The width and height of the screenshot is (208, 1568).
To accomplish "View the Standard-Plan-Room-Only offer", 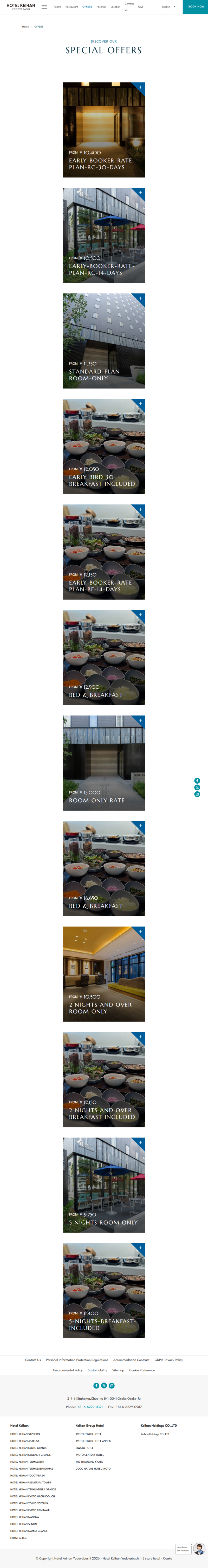I will pyautogui.click(x=104, y=341).
